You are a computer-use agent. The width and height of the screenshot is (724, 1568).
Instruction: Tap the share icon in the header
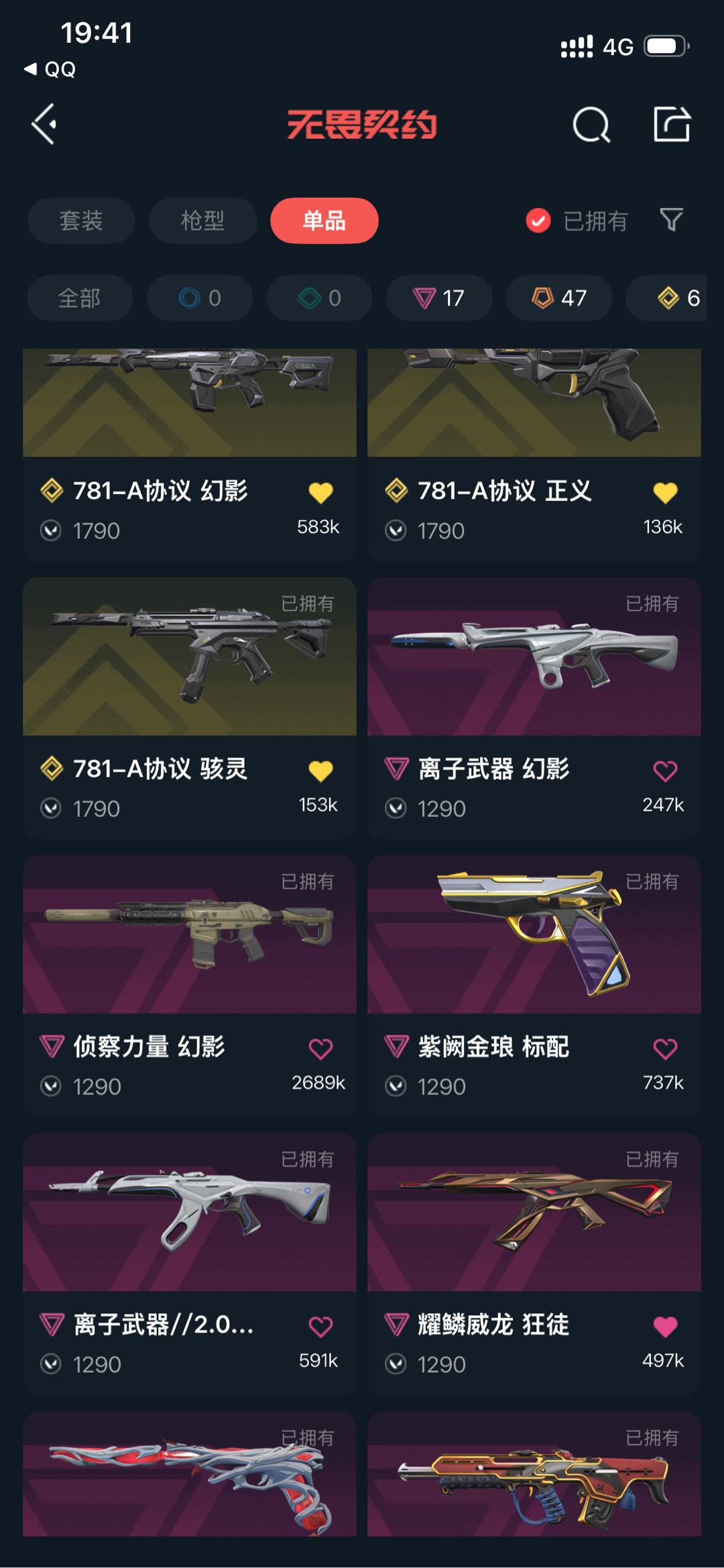point(672,124)
